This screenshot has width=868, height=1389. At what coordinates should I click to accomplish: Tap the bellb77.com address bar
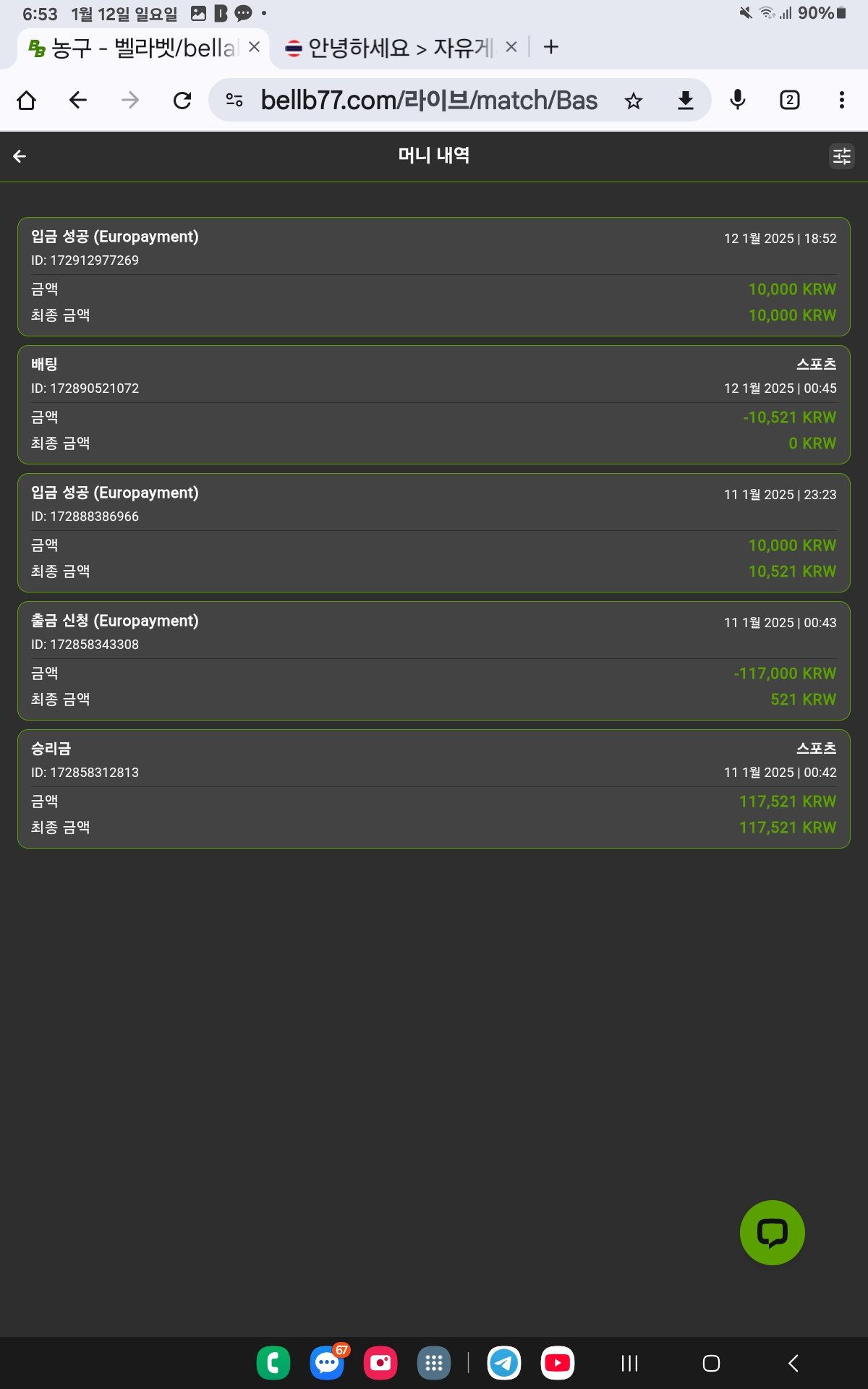[428, 100]
